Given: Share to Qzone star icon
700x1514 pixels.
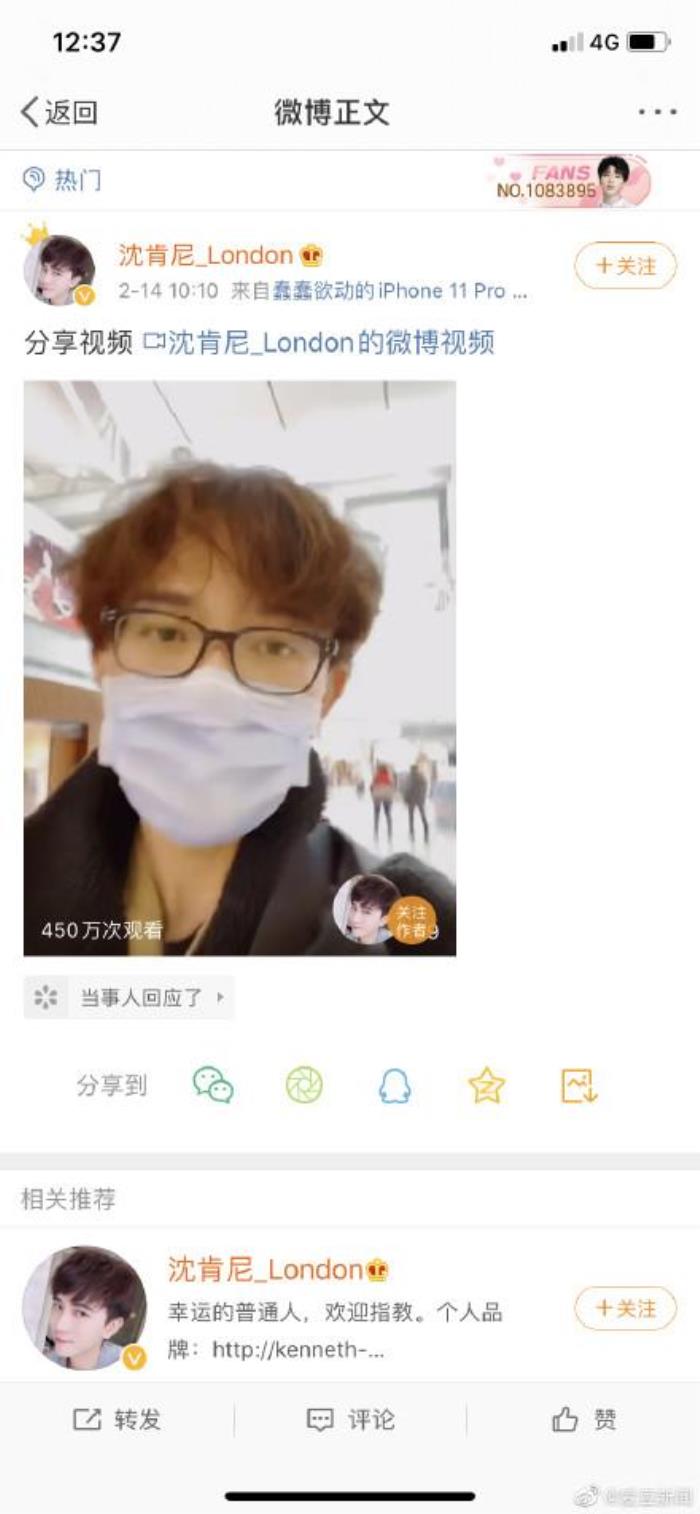Looking at the screenshot, I should point(487,1085).
